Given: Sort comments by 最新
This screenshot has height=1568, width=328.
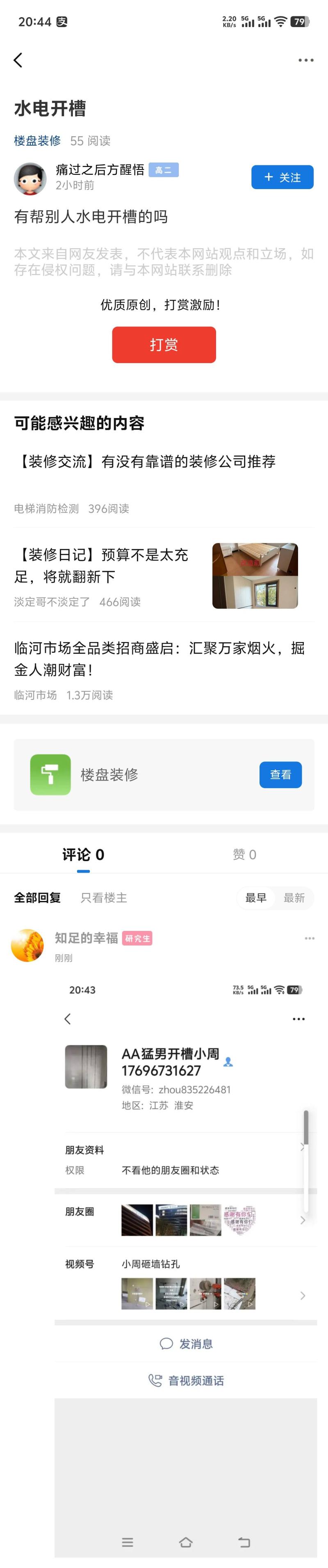Looking at the screenshot, I should [294, 898].
